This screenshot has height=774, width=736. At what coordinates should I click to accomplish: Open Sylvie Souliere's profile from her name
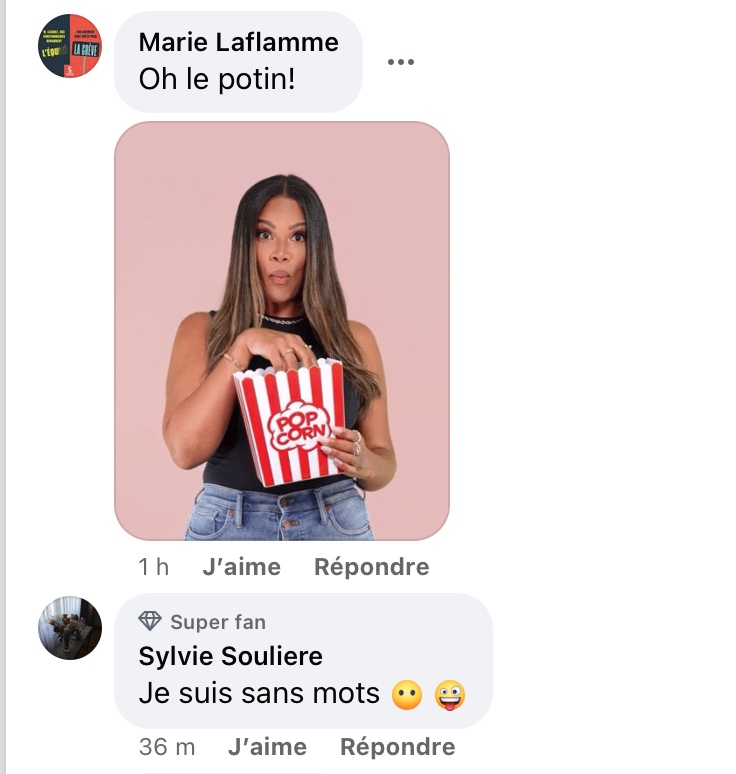click(230, 656)
